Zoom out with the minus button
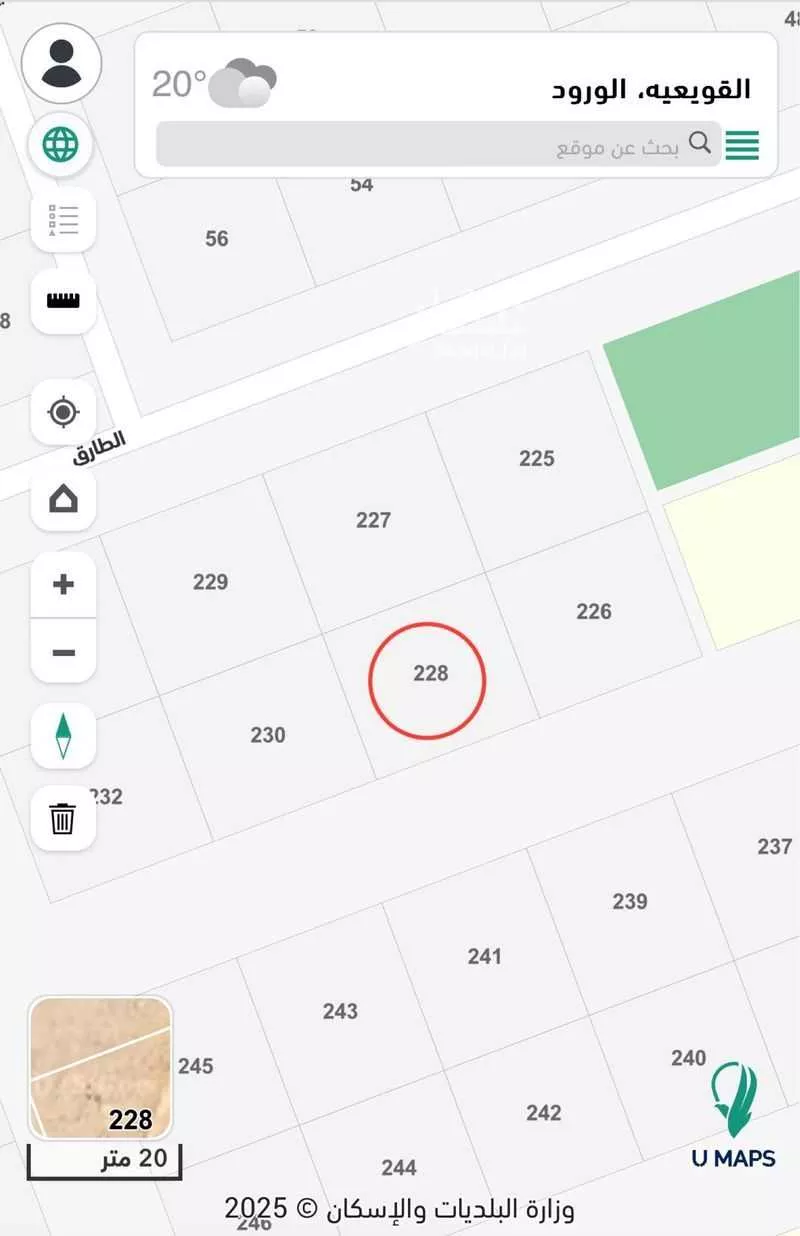The image size is (800, 1236). point(63,652)
